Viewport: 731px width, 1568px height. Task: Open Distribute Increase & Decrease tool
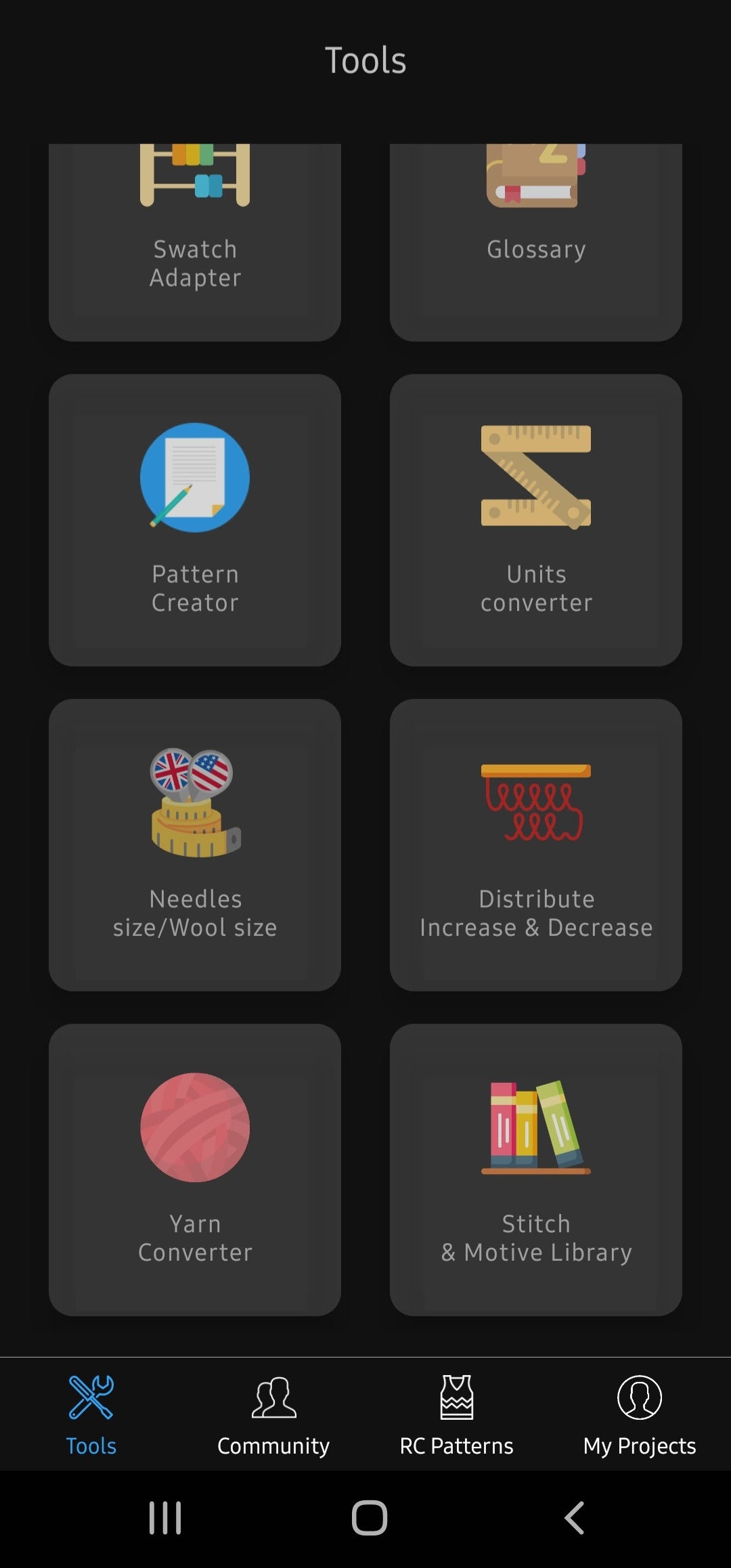535,845
